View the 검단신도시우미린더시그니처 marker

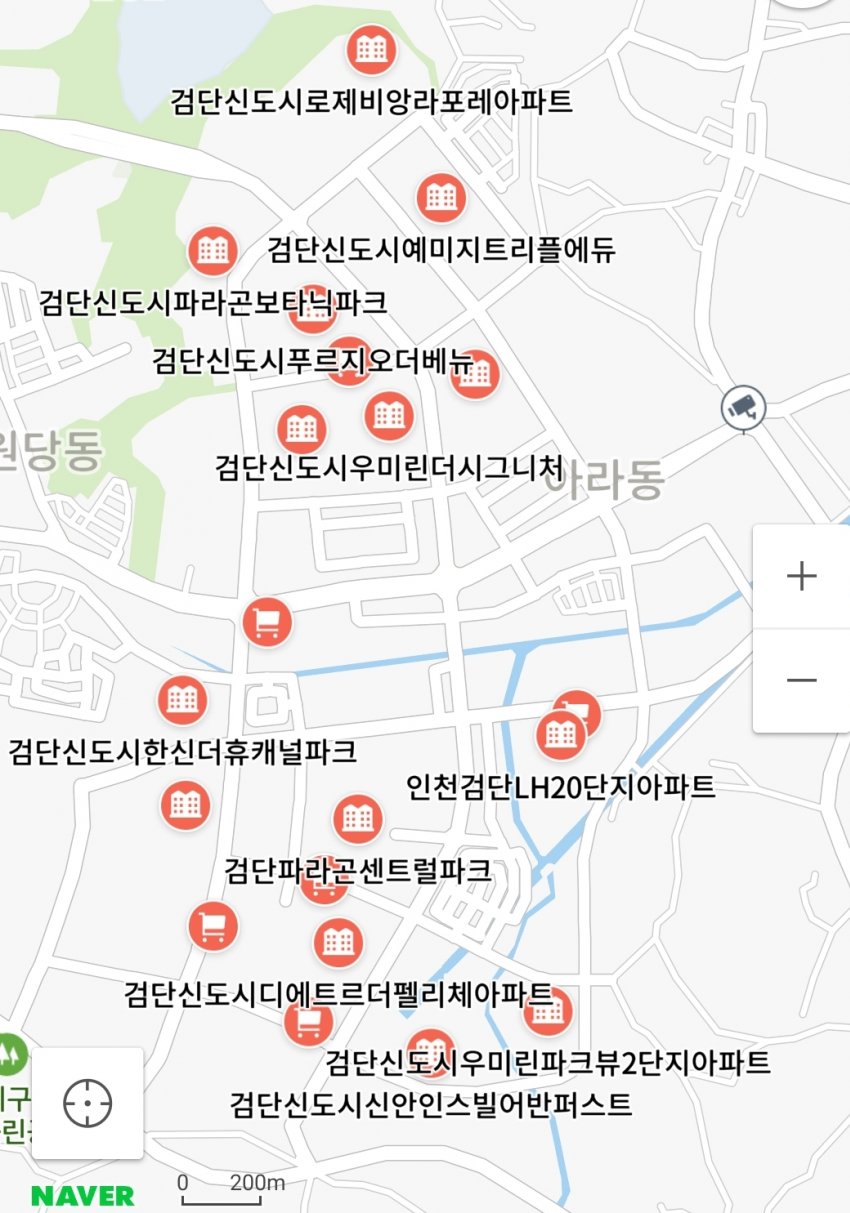click(x=389, y=416)
